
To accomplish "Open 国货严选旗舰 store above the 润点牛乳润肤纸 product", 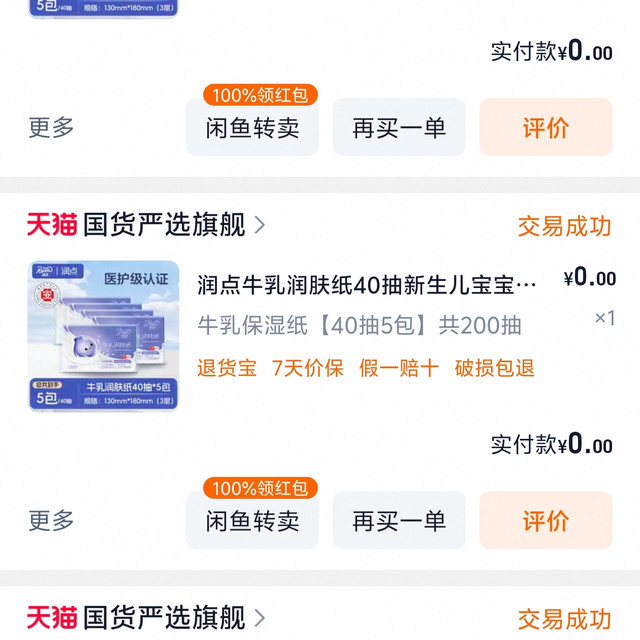I will coord(164,224).
